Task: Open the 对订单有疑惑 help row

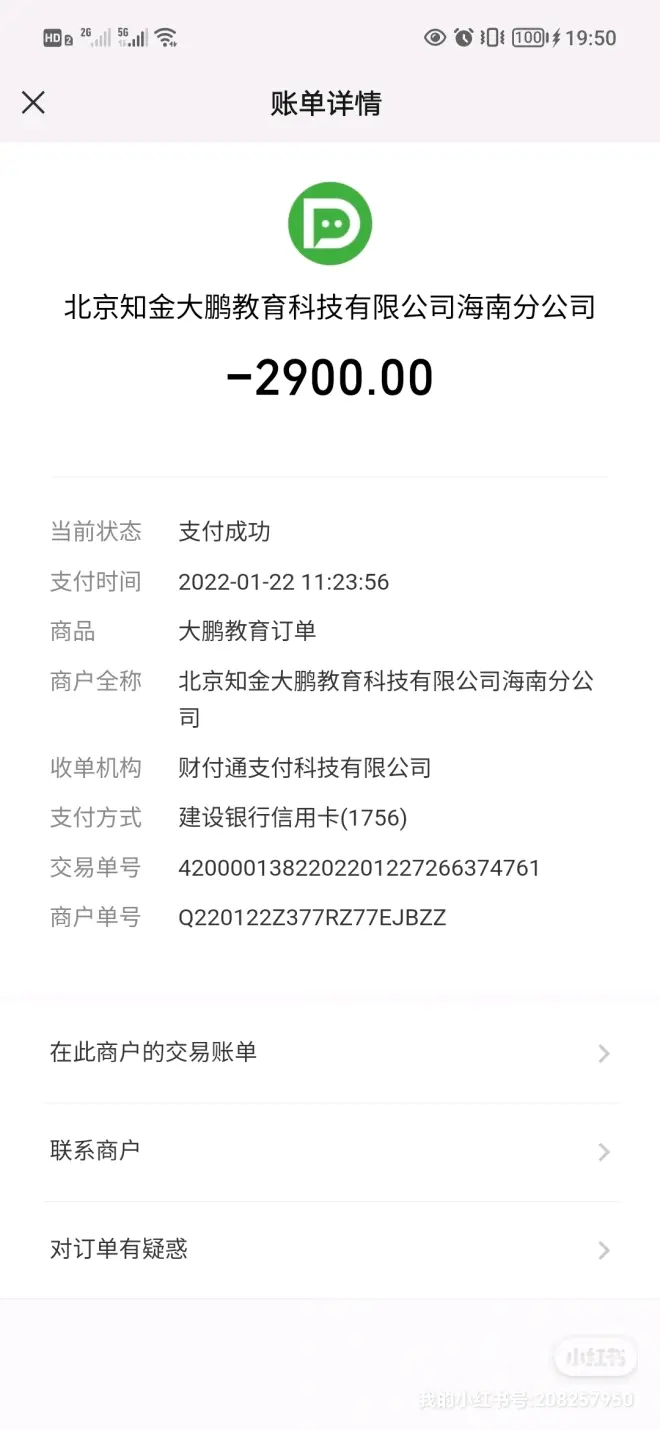Action: pos(330,1249)
